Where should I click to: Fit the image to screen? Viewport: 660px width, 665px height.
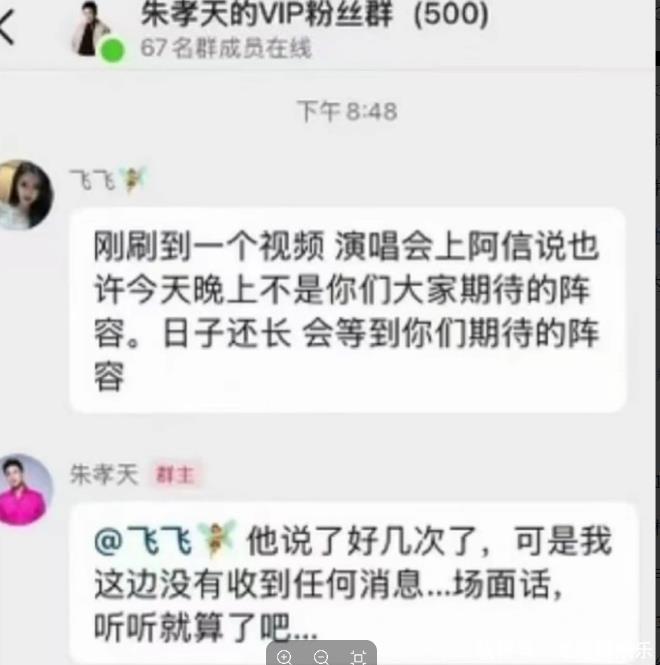pyautogui.click(x=357, y=656)
